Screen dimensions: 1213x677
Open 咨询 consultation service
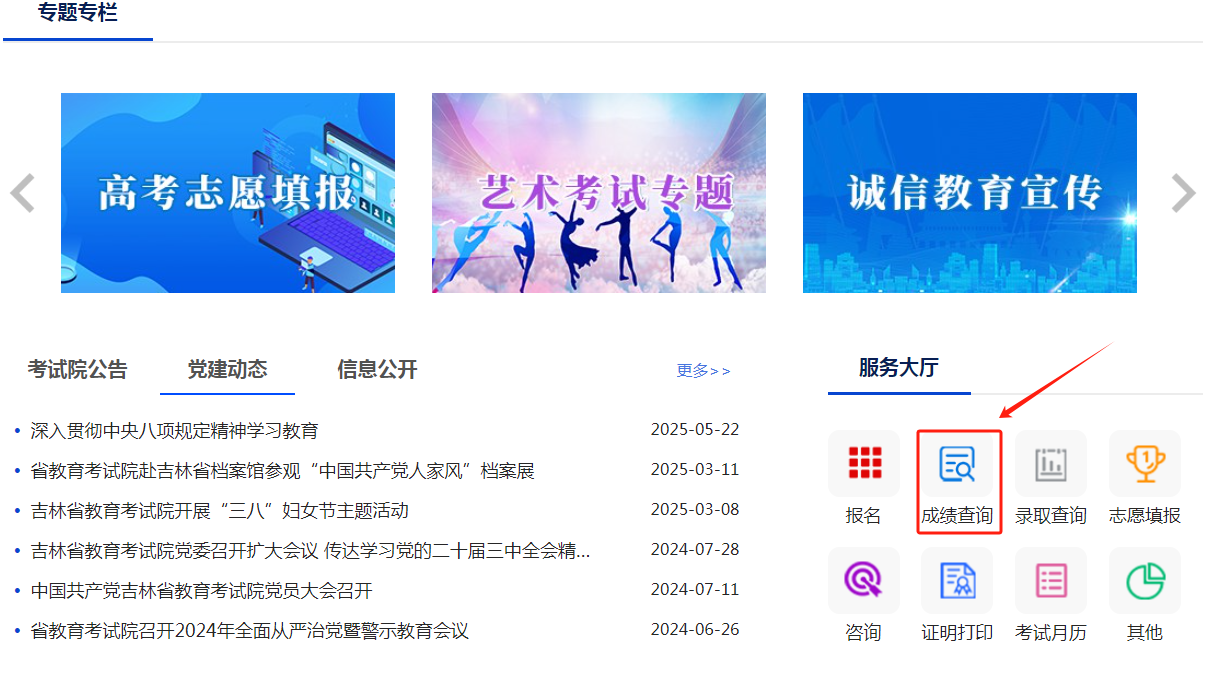click(864, 595)
